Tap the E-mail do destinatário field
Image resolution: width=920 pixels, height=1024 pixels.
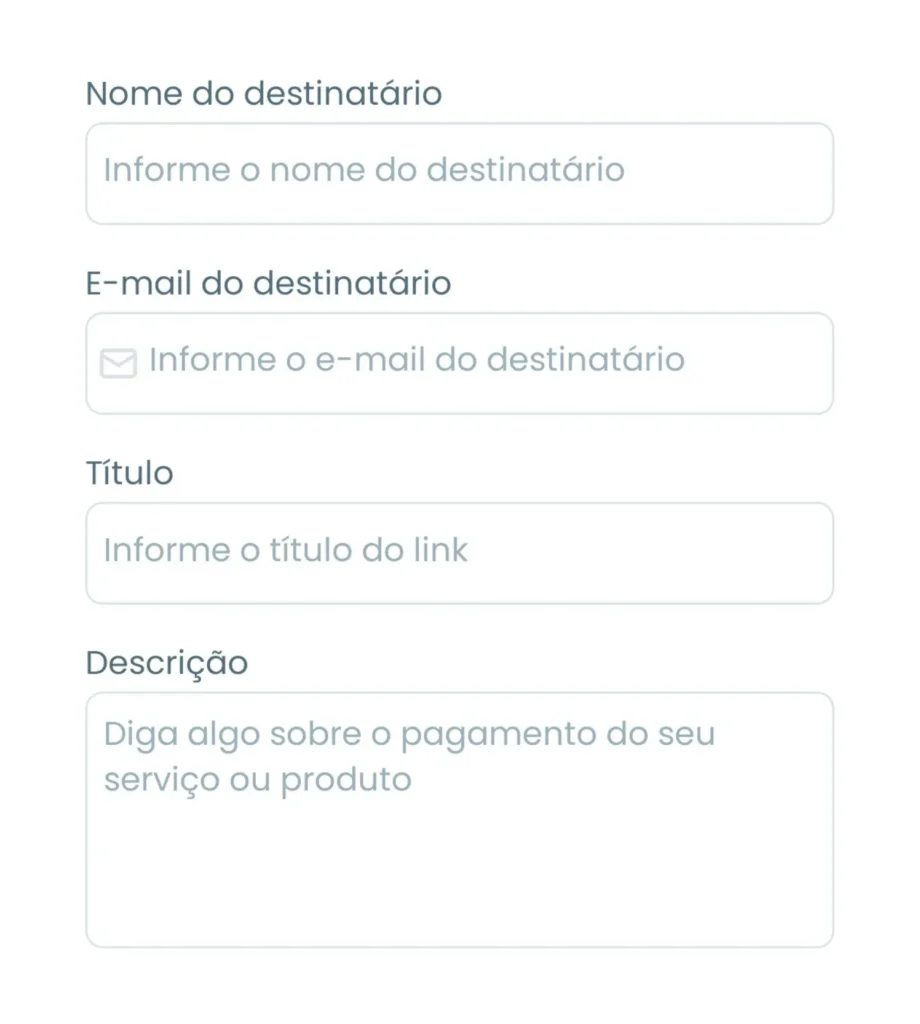[459, 363]
